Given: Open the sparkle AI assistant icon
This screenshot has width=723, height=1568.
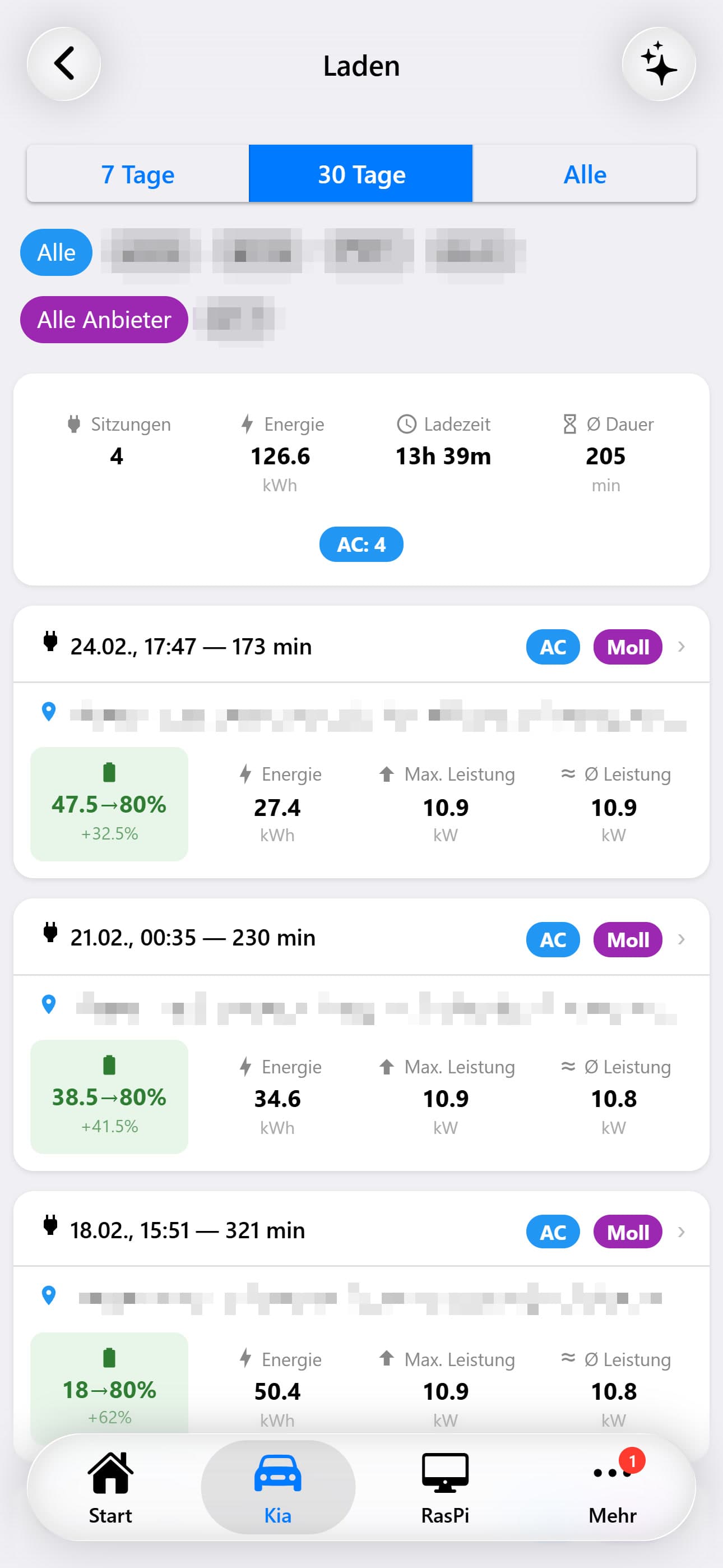Looking at the screenshot, I should [659, 64].
